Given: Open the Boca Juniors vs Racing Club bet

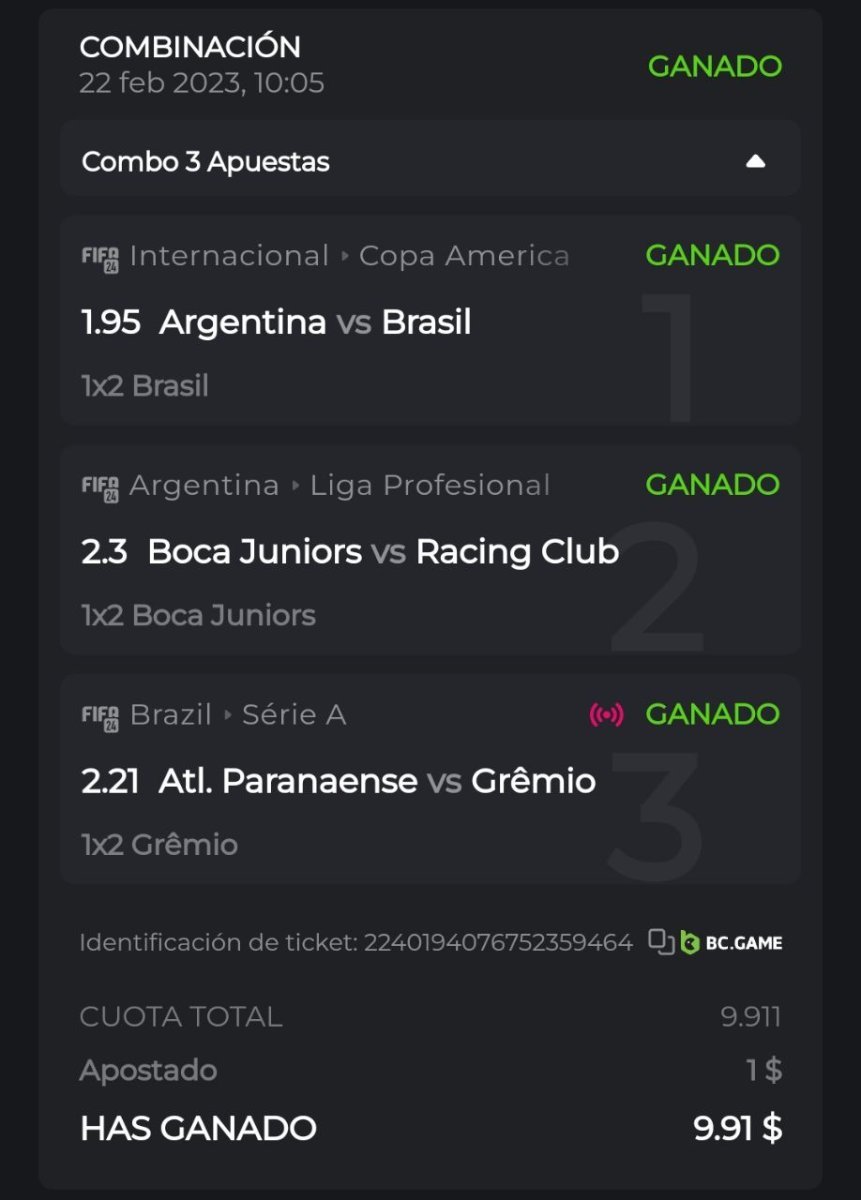Looking at the screenshot, I should tap(383, 552).
